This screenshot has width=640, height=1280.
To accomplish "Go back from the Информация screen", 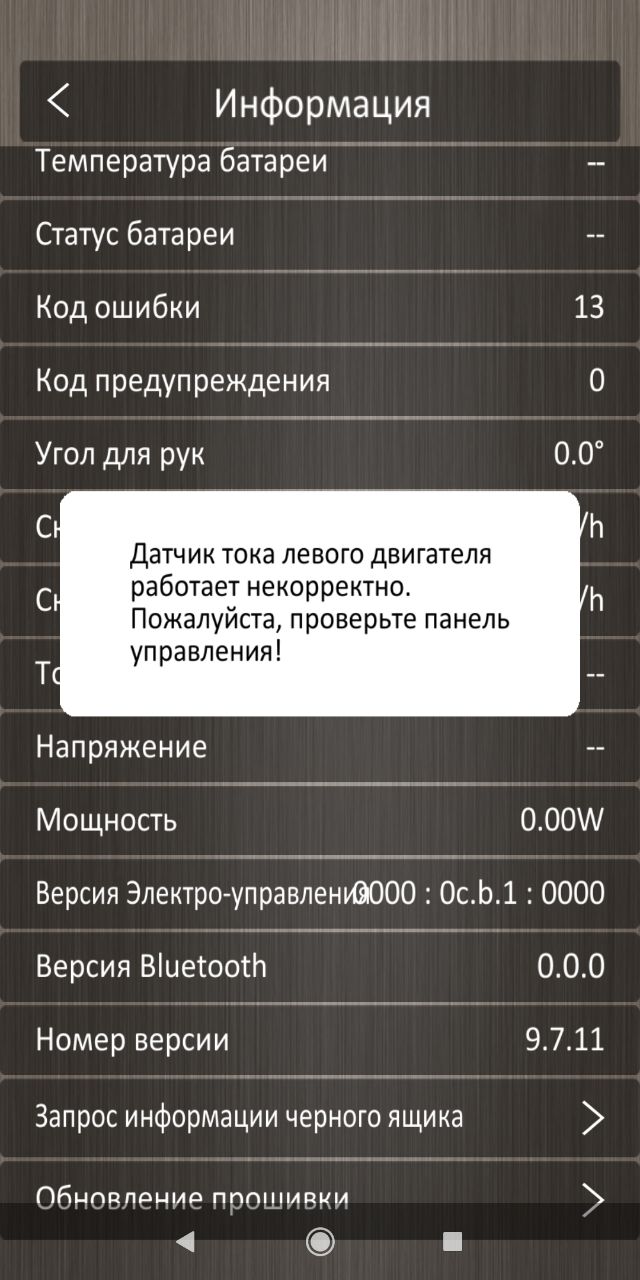I will 59,101.
